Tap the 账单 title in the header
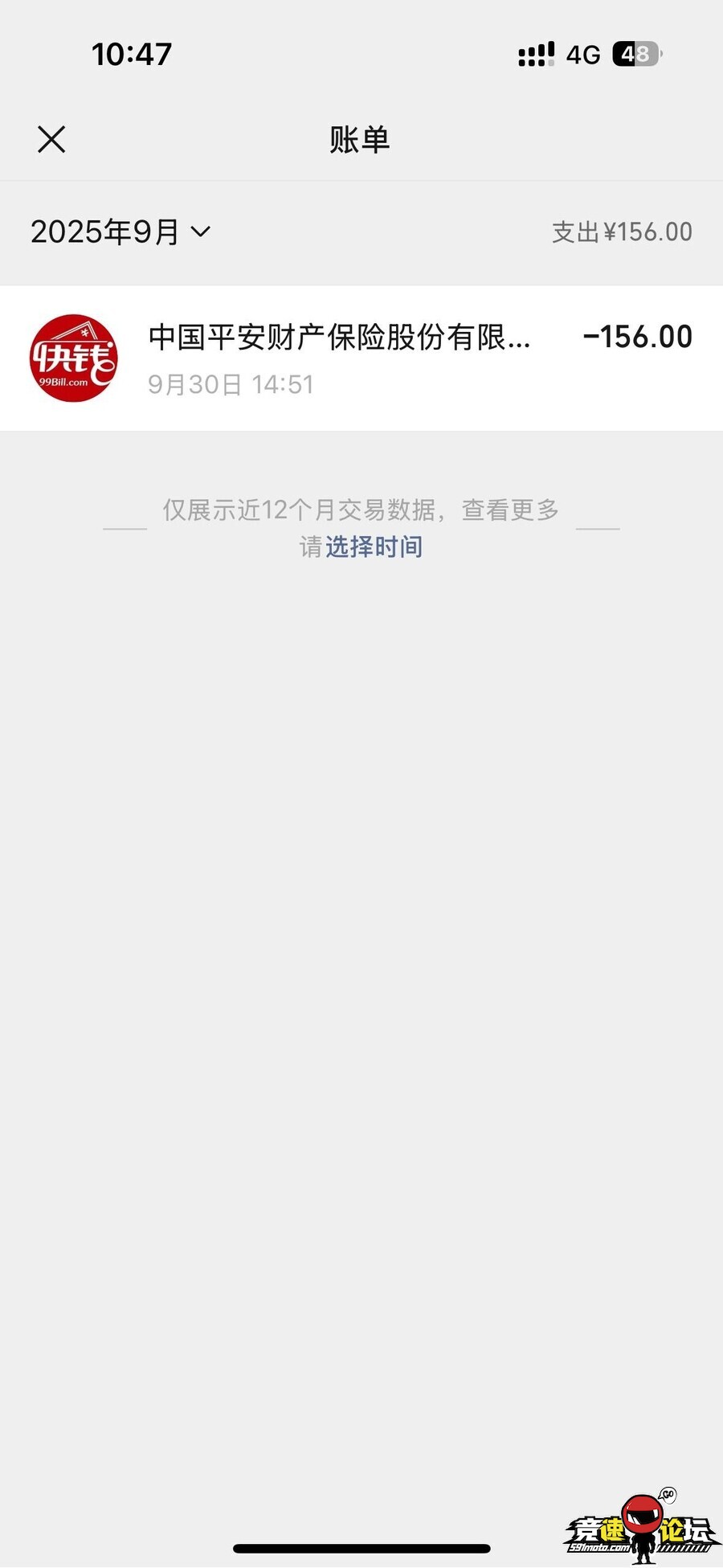The image size is (723, 1568). click(x=361, y=138)
